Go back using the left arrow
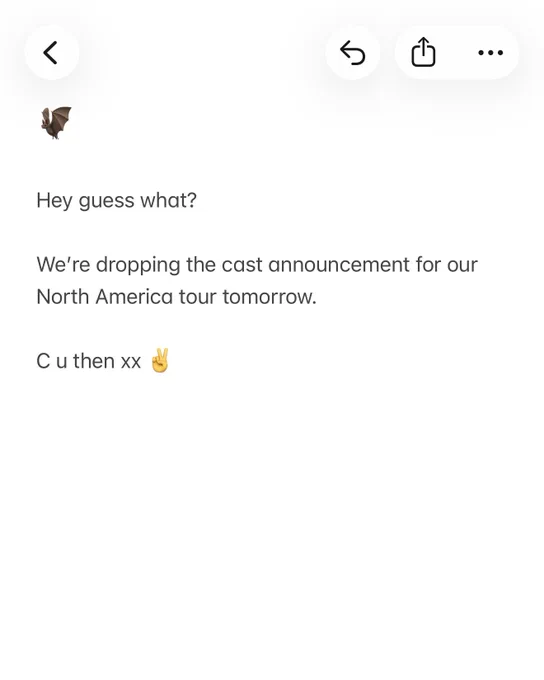 (51, 52)
